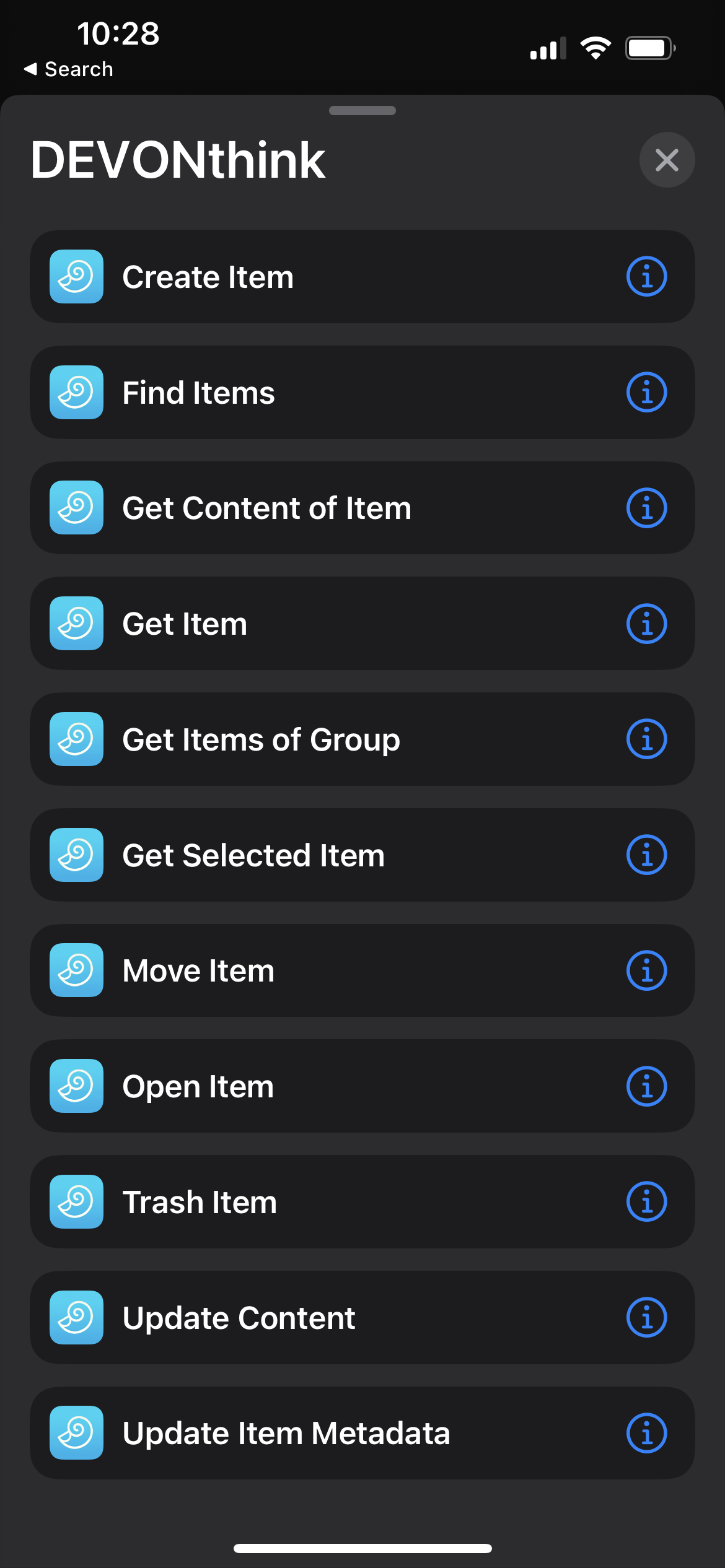Dismiss the DEVONthink action sheet
This screenshot has height=1568, width=725.
coord(667,160)
